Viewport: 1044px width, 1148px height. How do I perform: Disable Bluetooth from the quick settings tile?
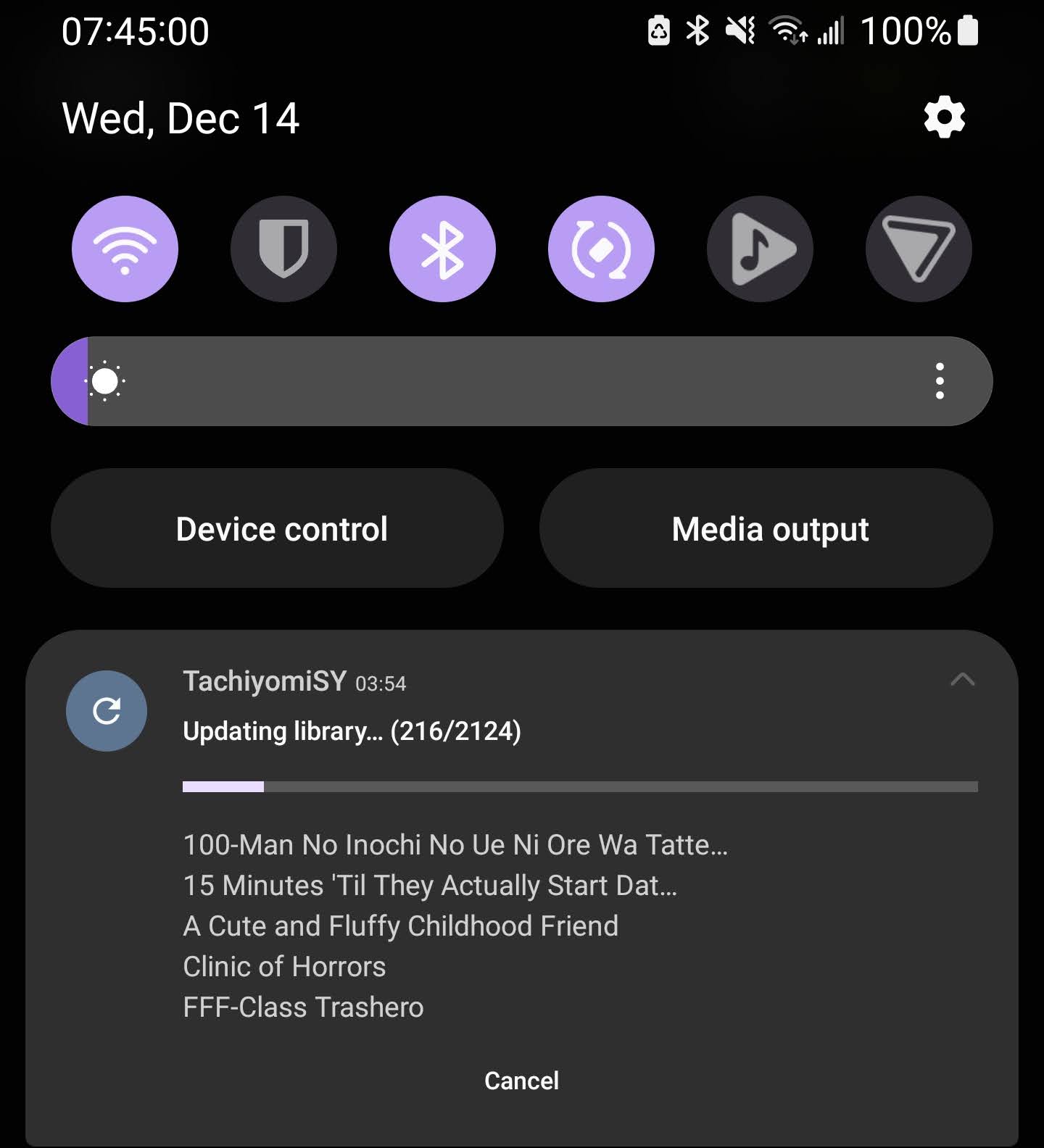442,249
